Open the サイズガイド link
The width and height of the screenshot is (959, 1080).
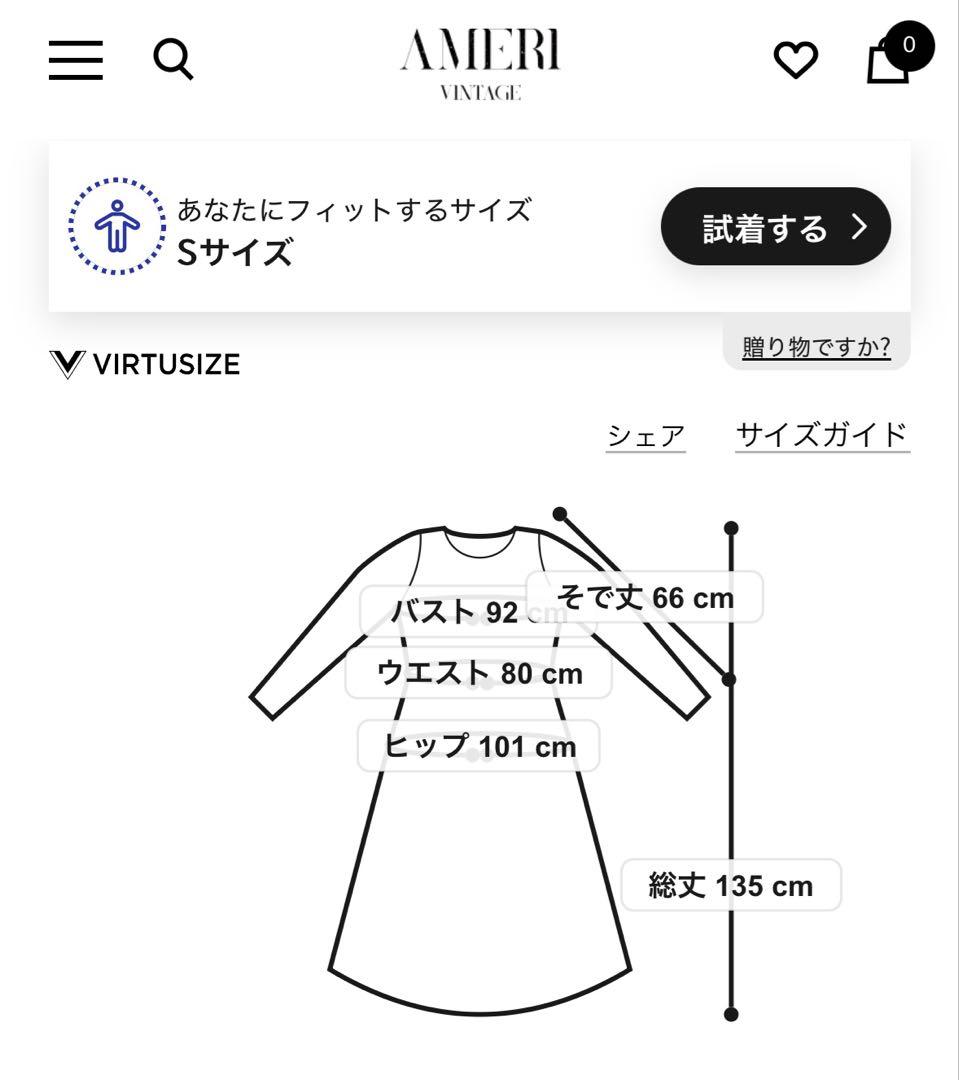pos(822,435)
